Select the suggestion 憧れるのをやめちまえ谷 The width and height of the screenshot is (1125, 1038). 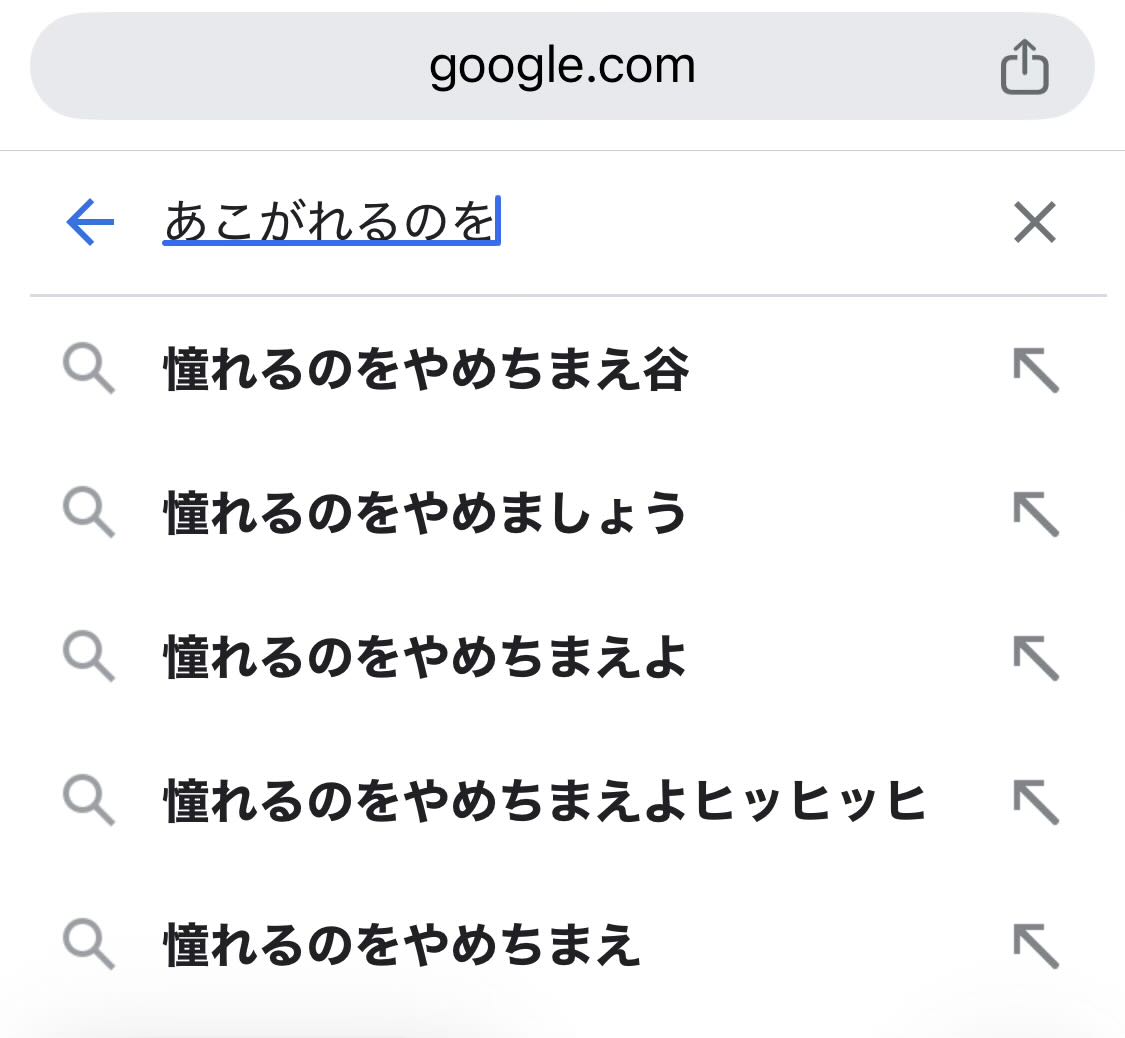coord(562,369)
